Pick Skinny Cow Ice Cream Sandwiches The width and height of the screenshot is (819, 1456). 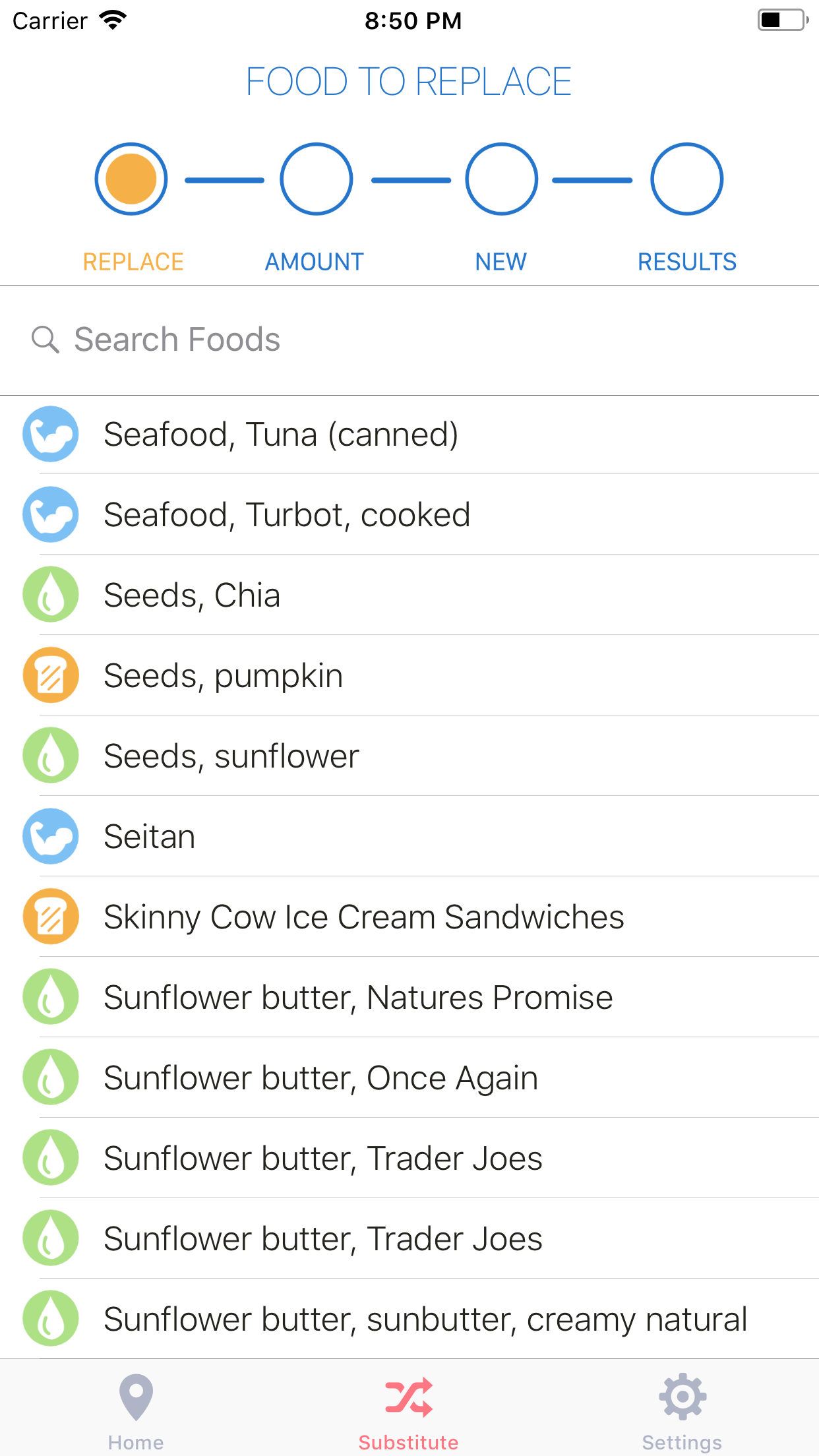point(409,917)
